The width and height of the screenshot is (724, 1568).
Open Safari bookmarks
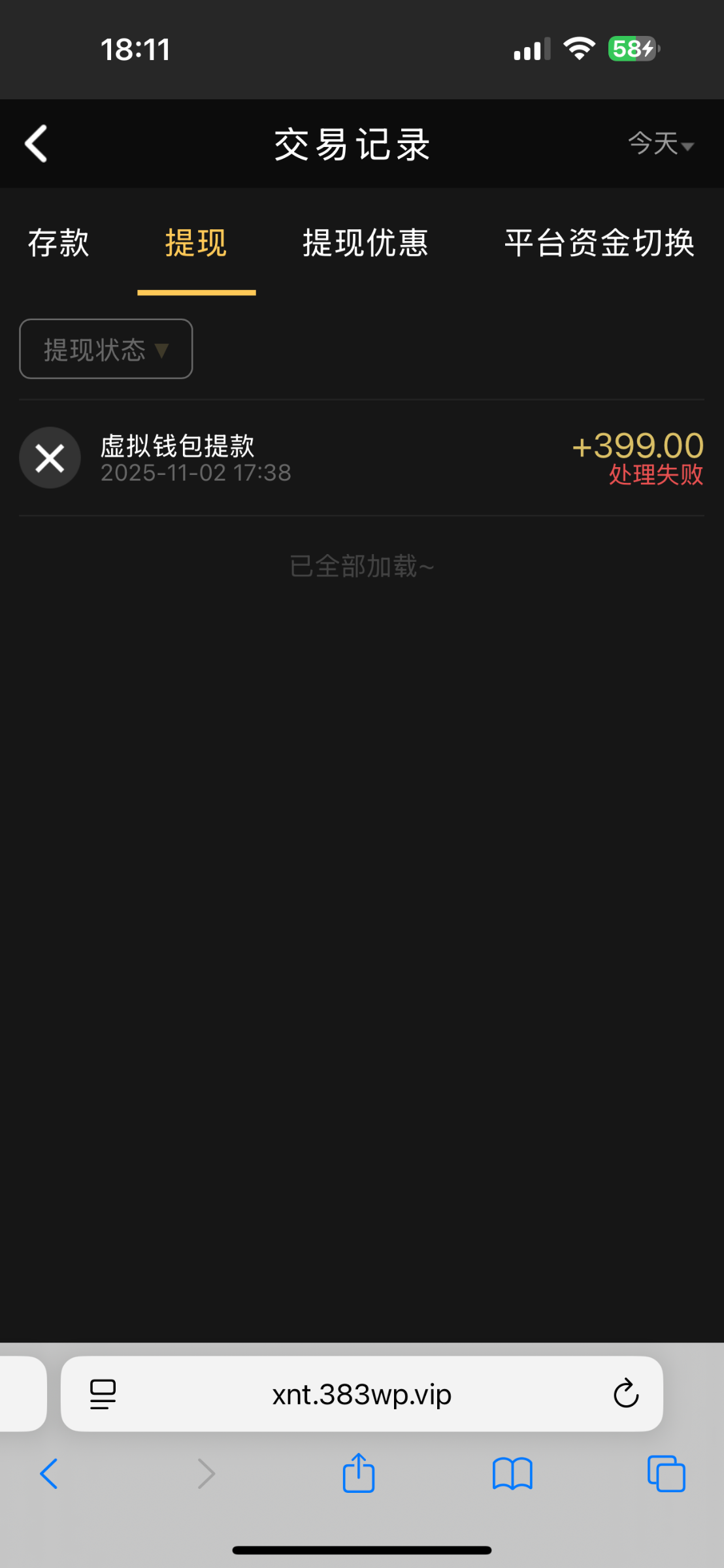pyautogui.click(x=512, y=1475)
